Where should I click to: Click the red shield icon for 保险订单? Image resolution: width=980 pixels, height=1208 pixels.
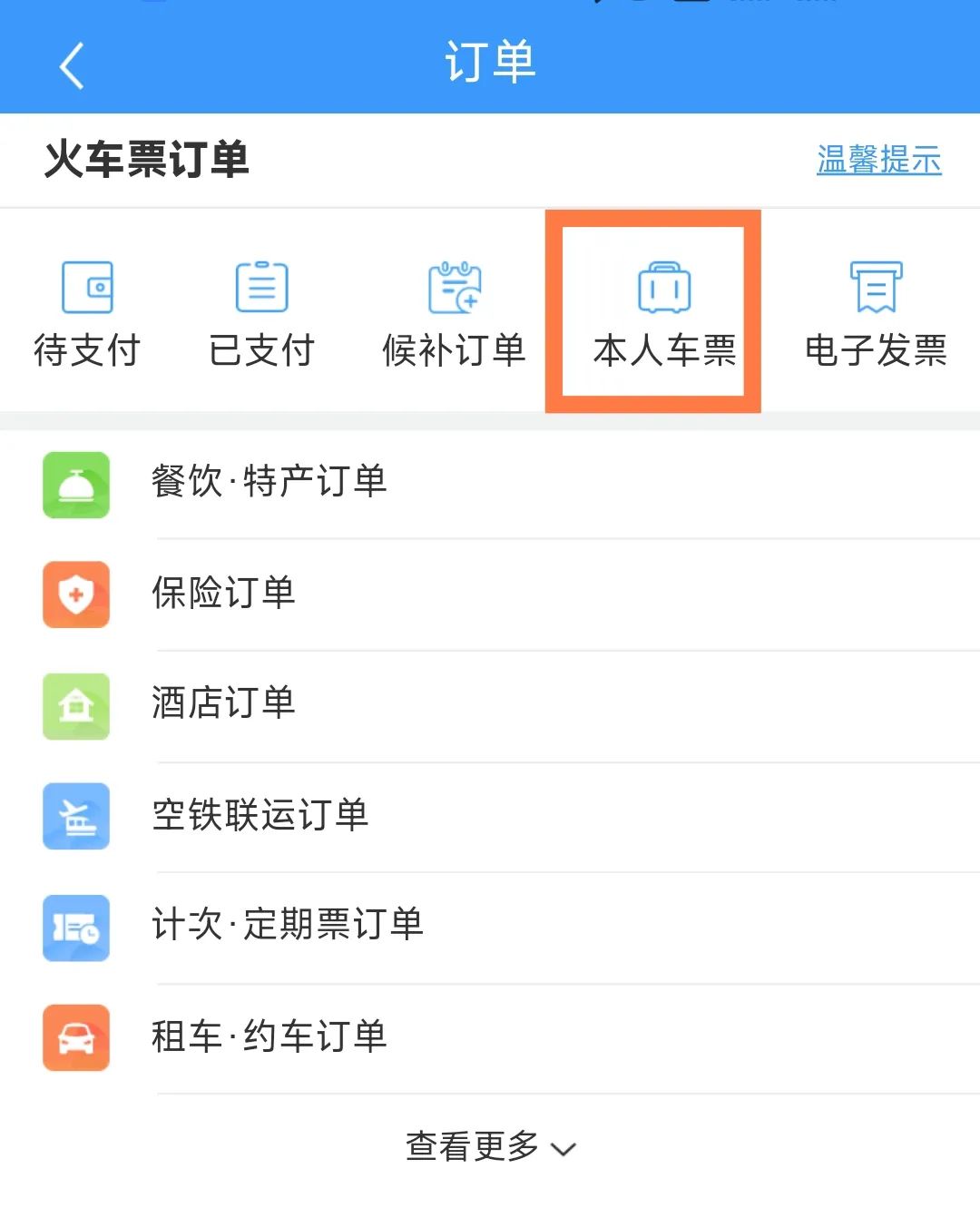(75, 595)
